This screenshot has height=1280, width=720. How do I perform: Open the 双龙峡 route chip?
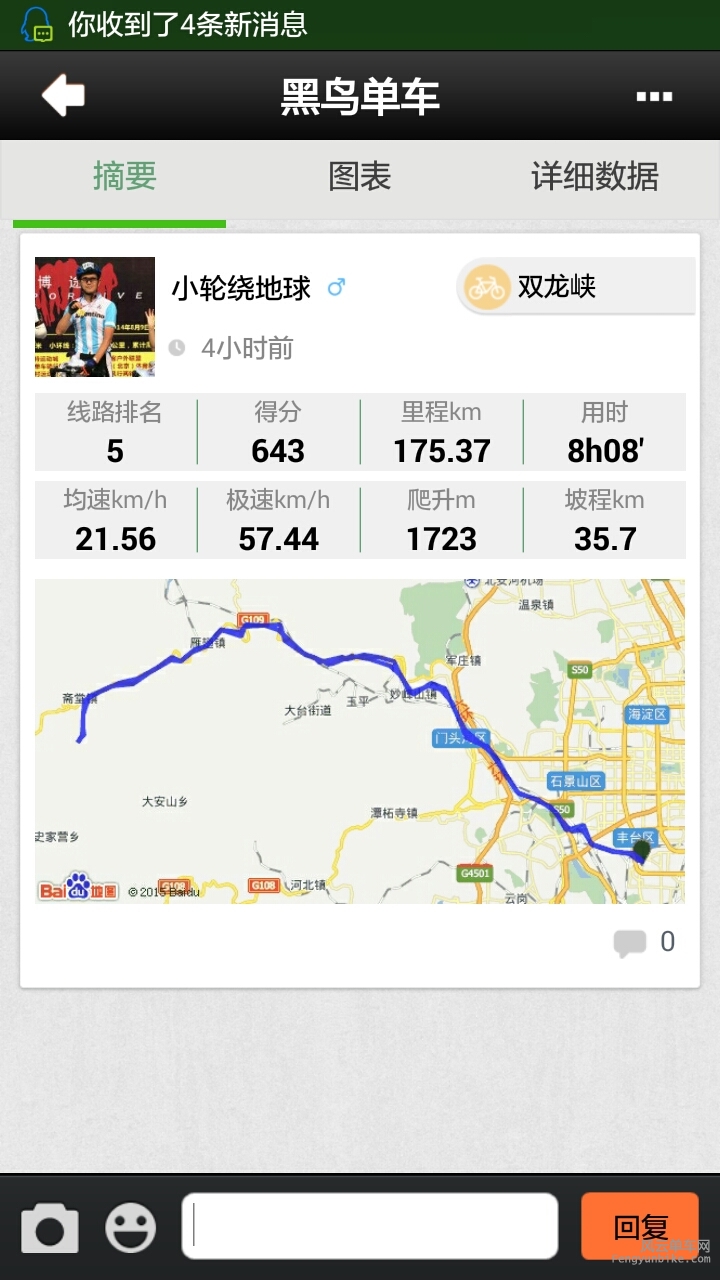(x=575, y=287)
